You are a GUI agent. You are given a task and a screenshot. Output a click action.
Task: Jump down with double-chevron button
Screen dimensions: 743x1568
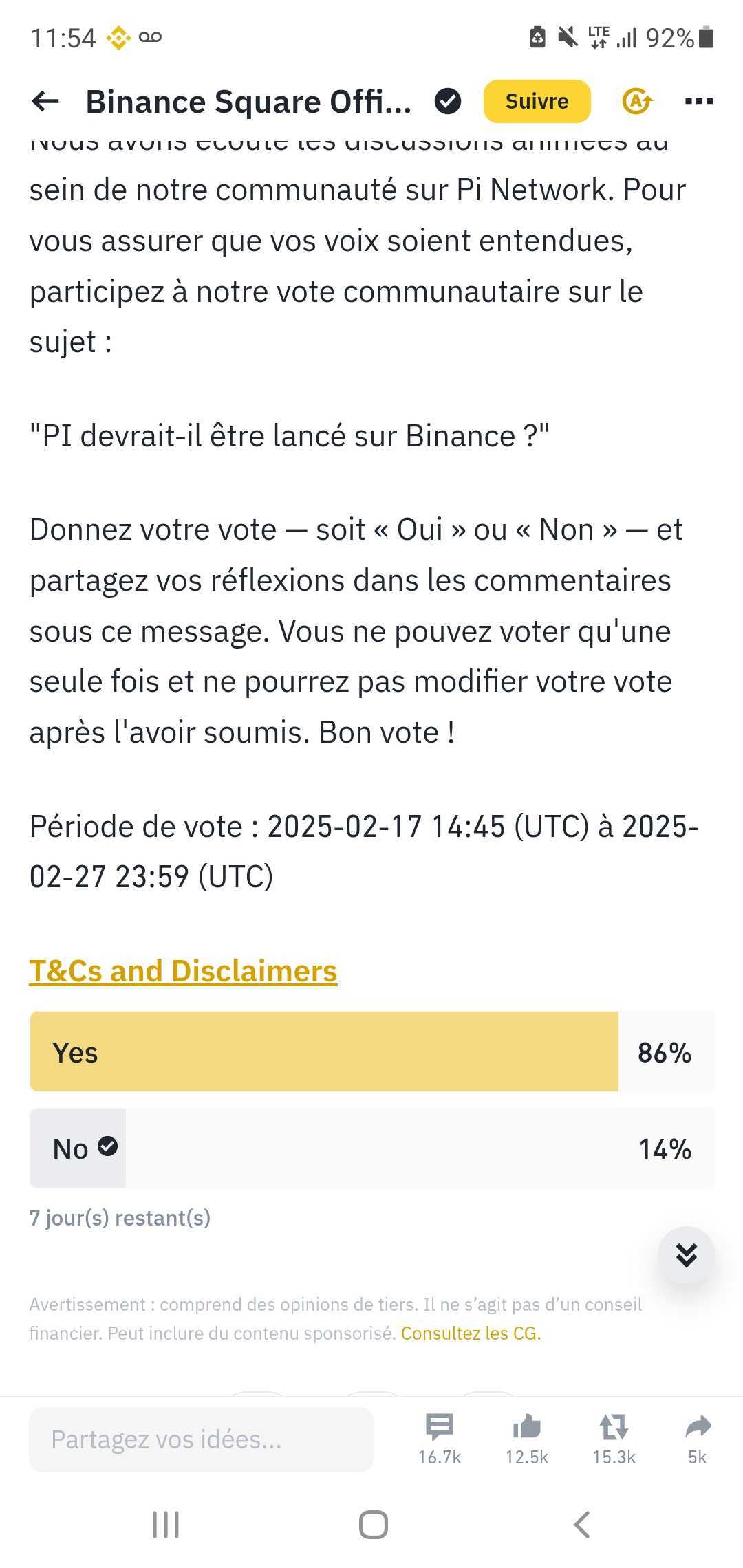coord(686,1255)
